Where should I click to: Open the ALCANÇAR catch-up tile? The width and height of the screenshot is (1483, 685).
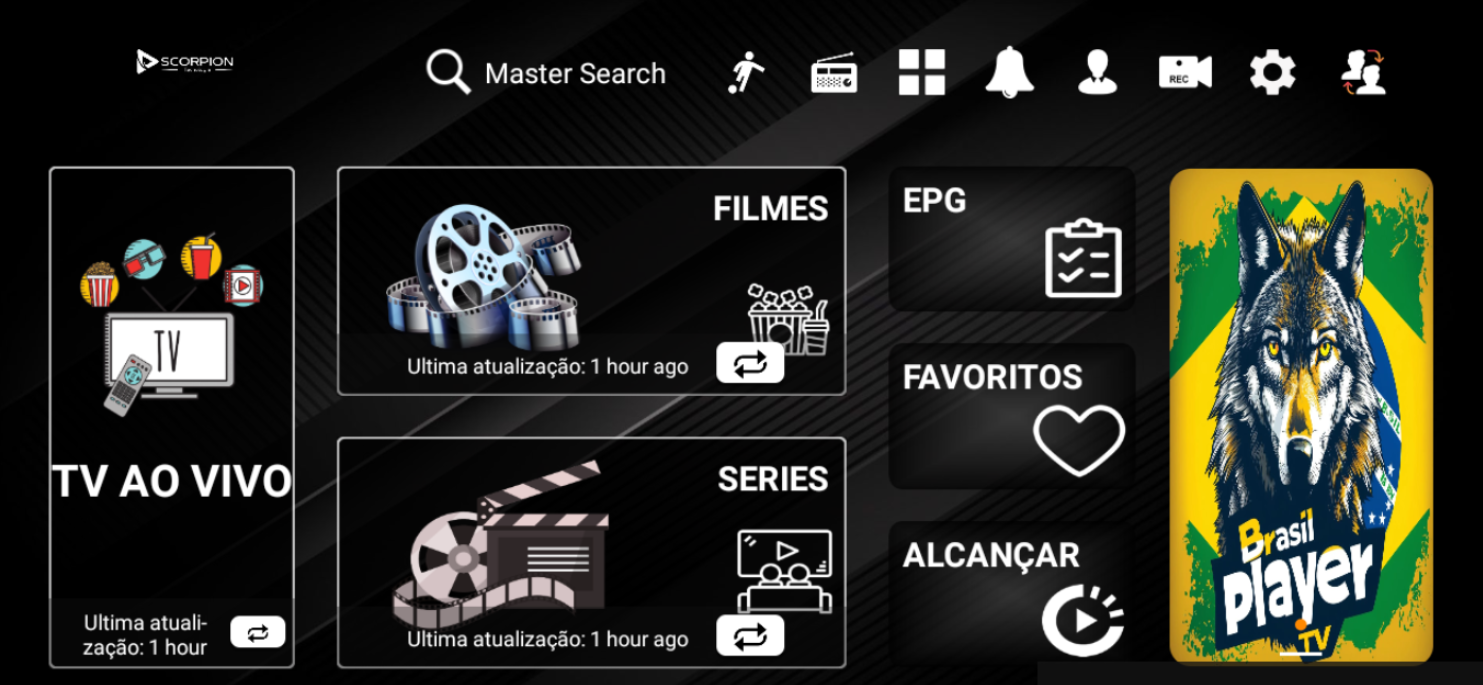[x=1011, y=592]
